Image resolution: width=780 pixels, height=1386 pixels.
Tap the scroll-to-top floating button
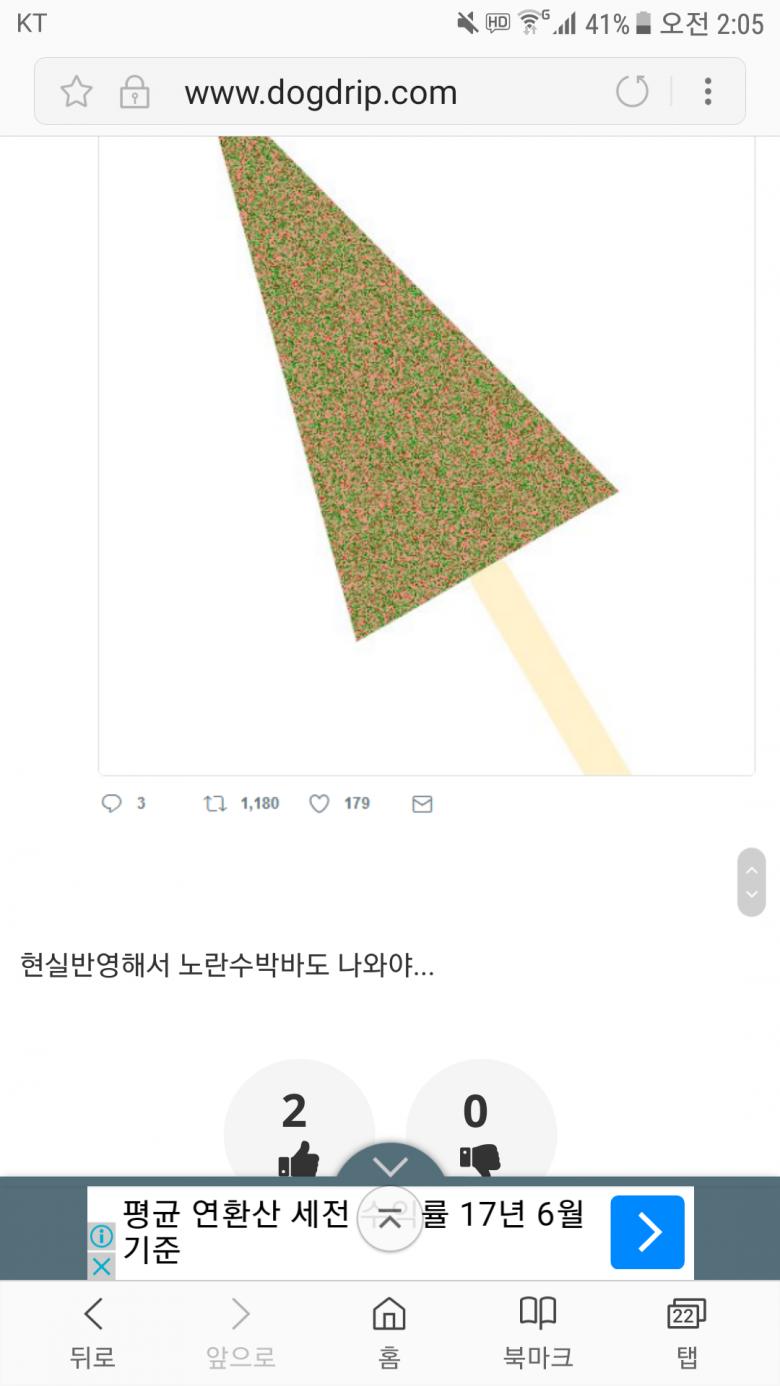(390, 1220)
